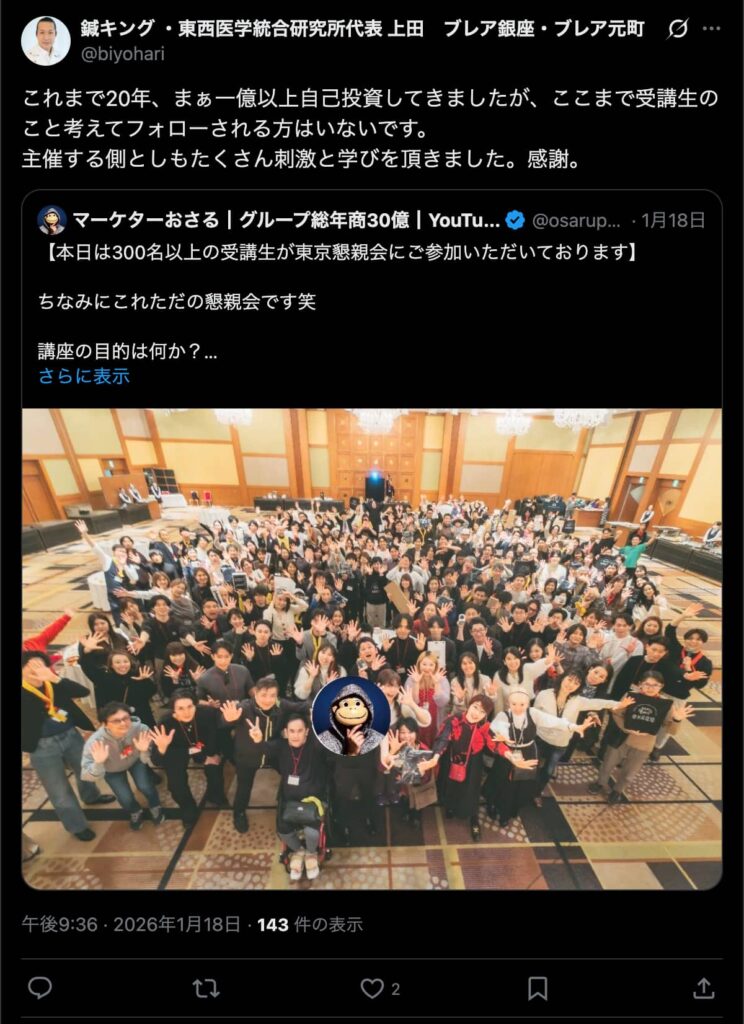
Task: Repost this post
Action: click(x=206, y=988)
